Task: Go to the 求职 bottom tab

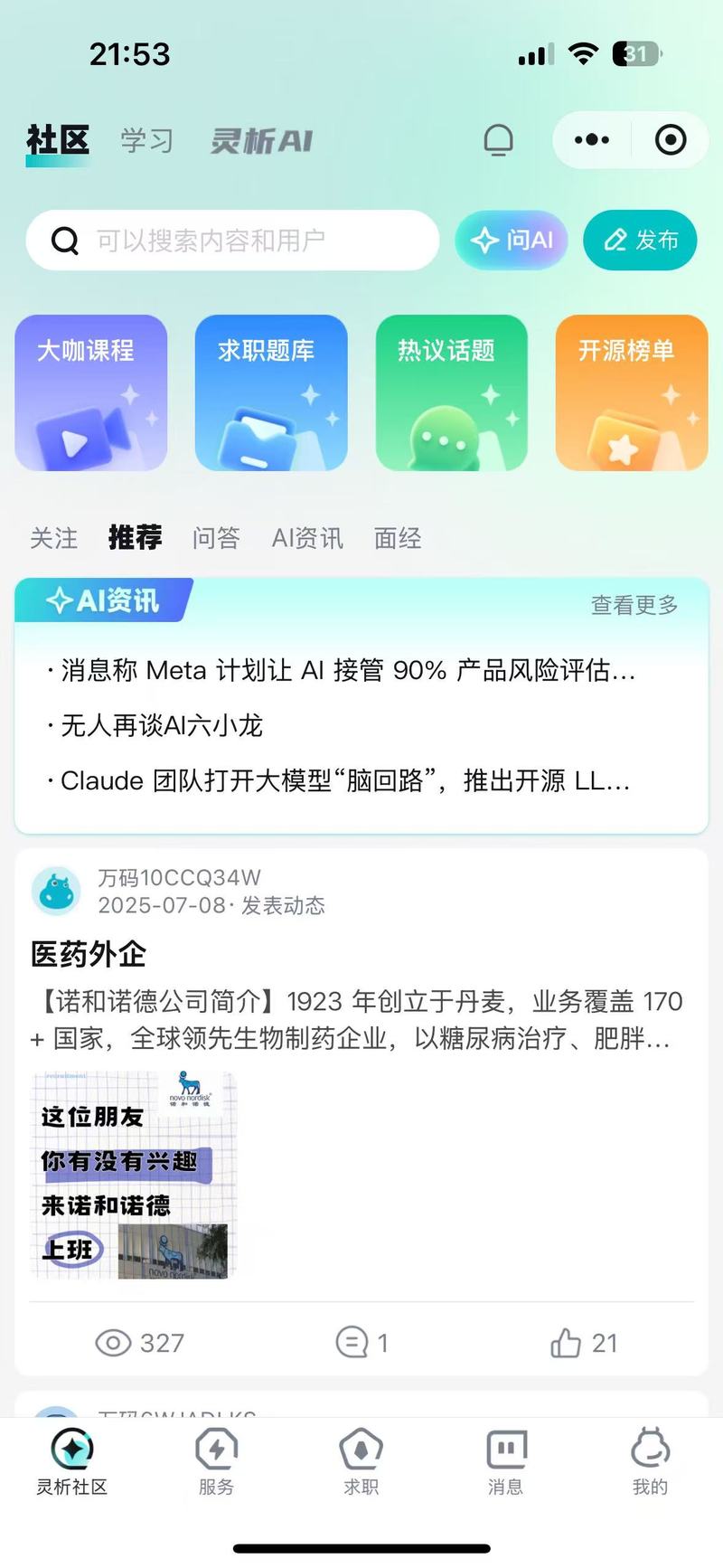Action: tap(361, 1461)
